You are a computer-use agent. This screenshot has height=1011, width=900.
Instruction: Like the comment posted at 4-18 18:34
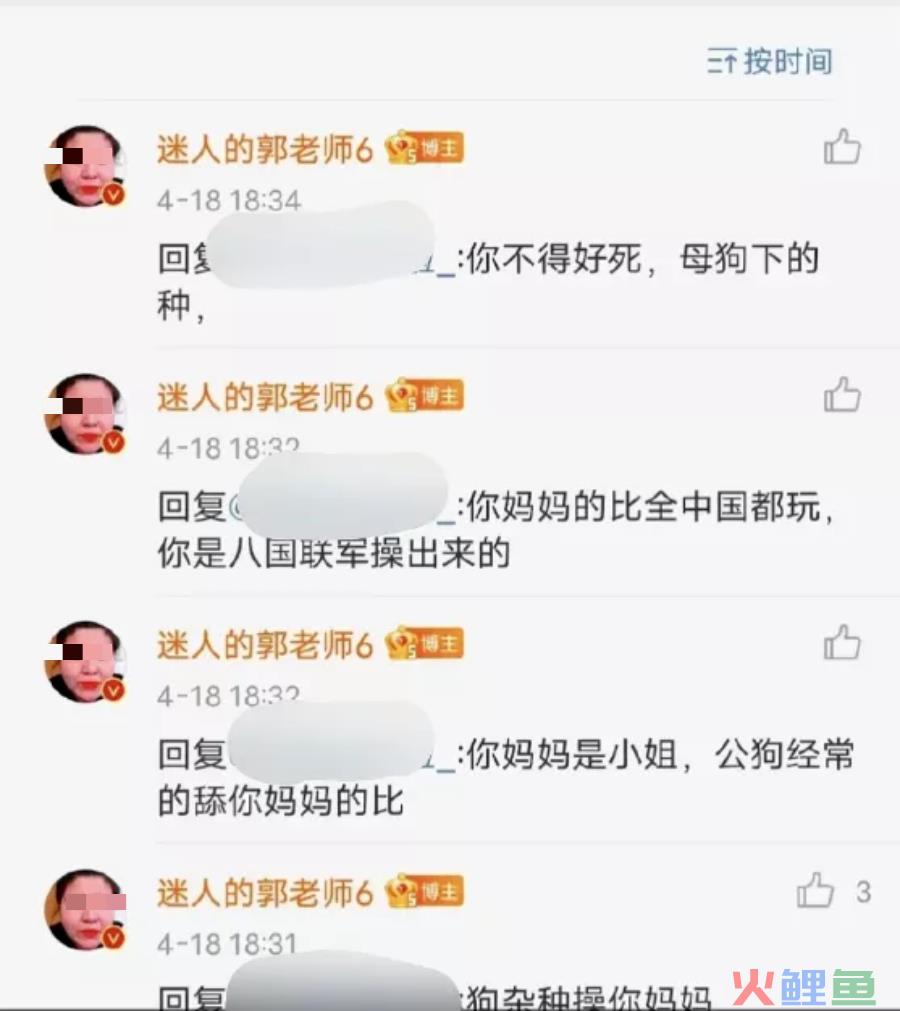(x=842, y=148)
